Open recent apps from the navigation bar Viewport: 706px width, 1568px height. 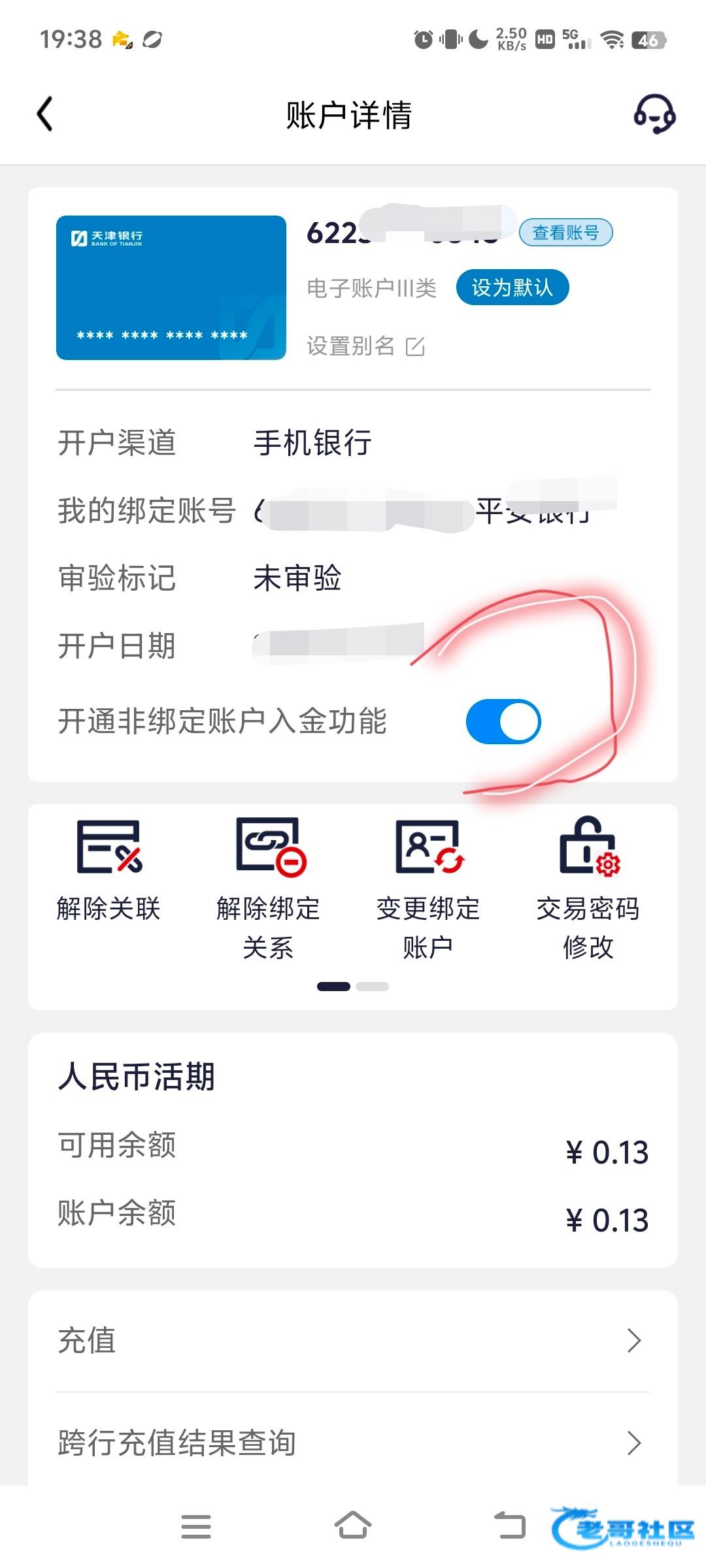(195, 1526)
